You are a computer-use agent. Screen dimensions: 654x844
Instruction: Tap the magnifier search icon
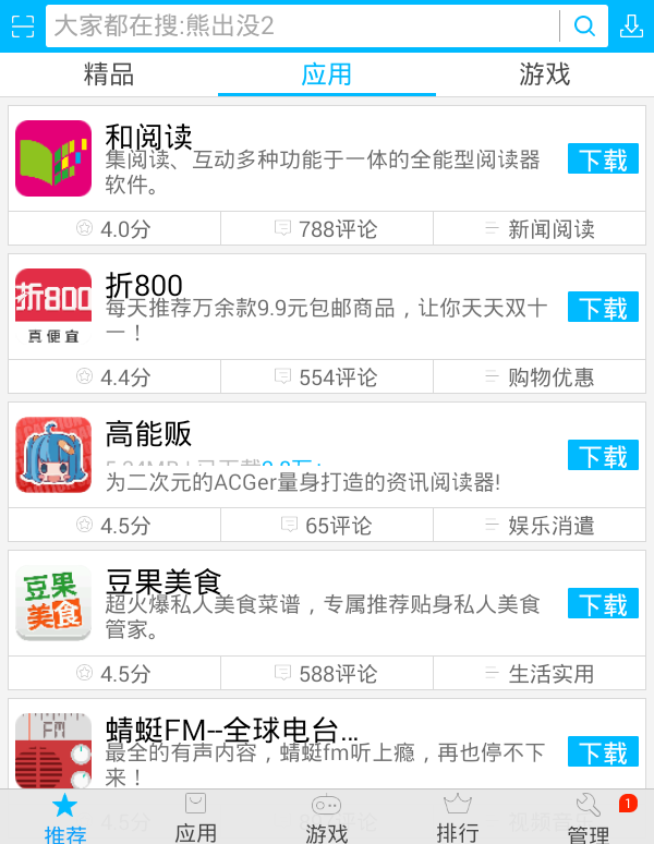pyautogui.click(x=584, y=26)
